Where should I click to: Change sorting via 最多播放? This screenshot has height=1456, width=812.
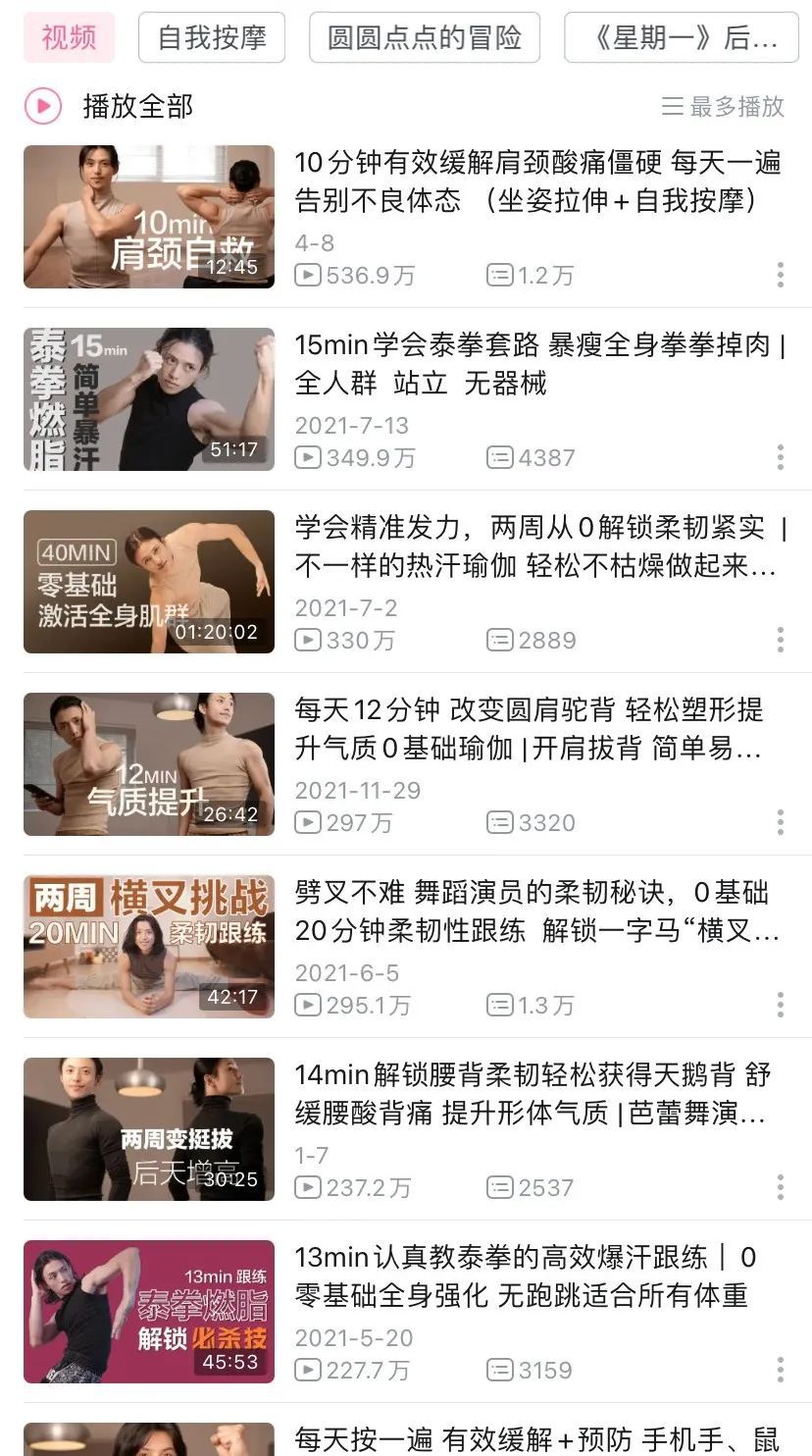[x=724, y=106]
